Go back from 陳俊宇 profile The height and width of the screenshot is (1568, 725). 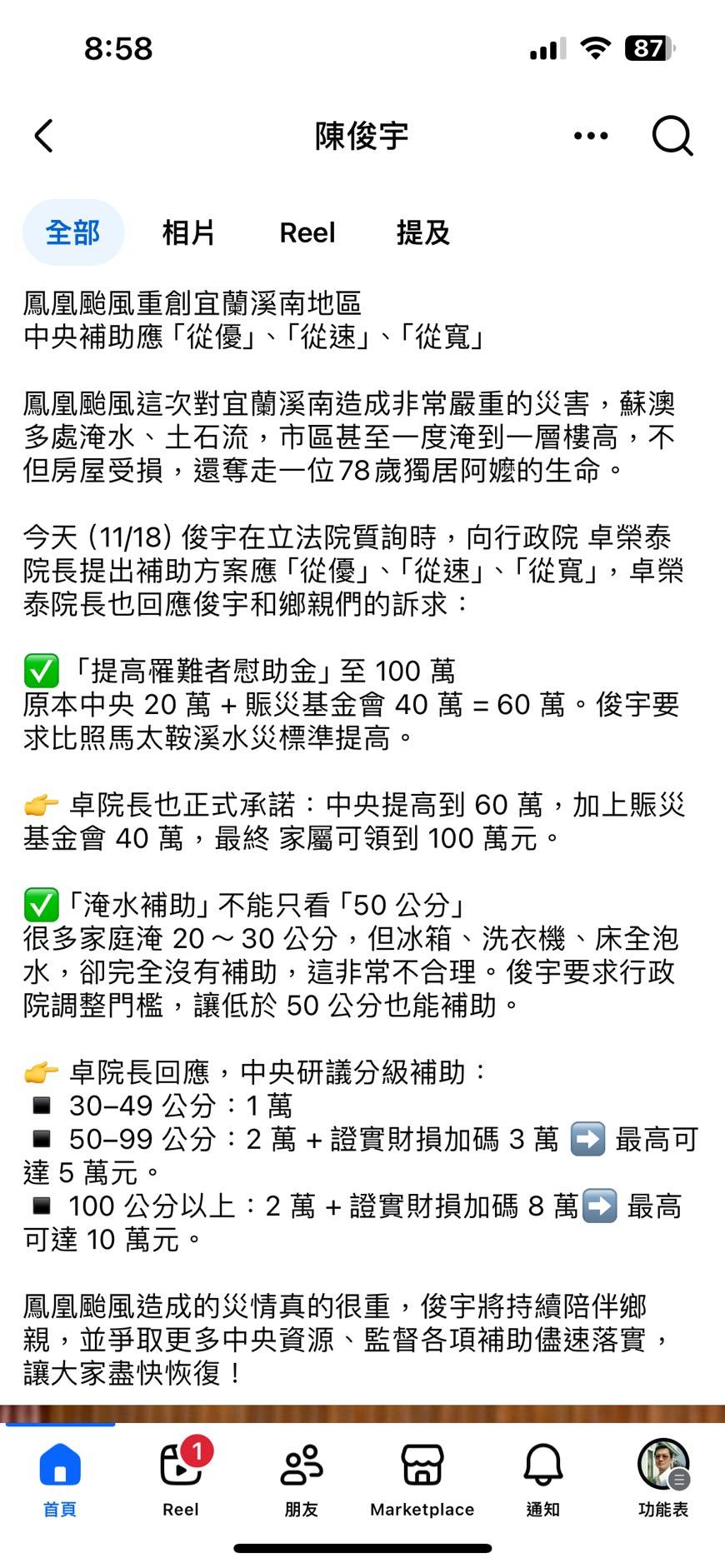tap(44, 136)
